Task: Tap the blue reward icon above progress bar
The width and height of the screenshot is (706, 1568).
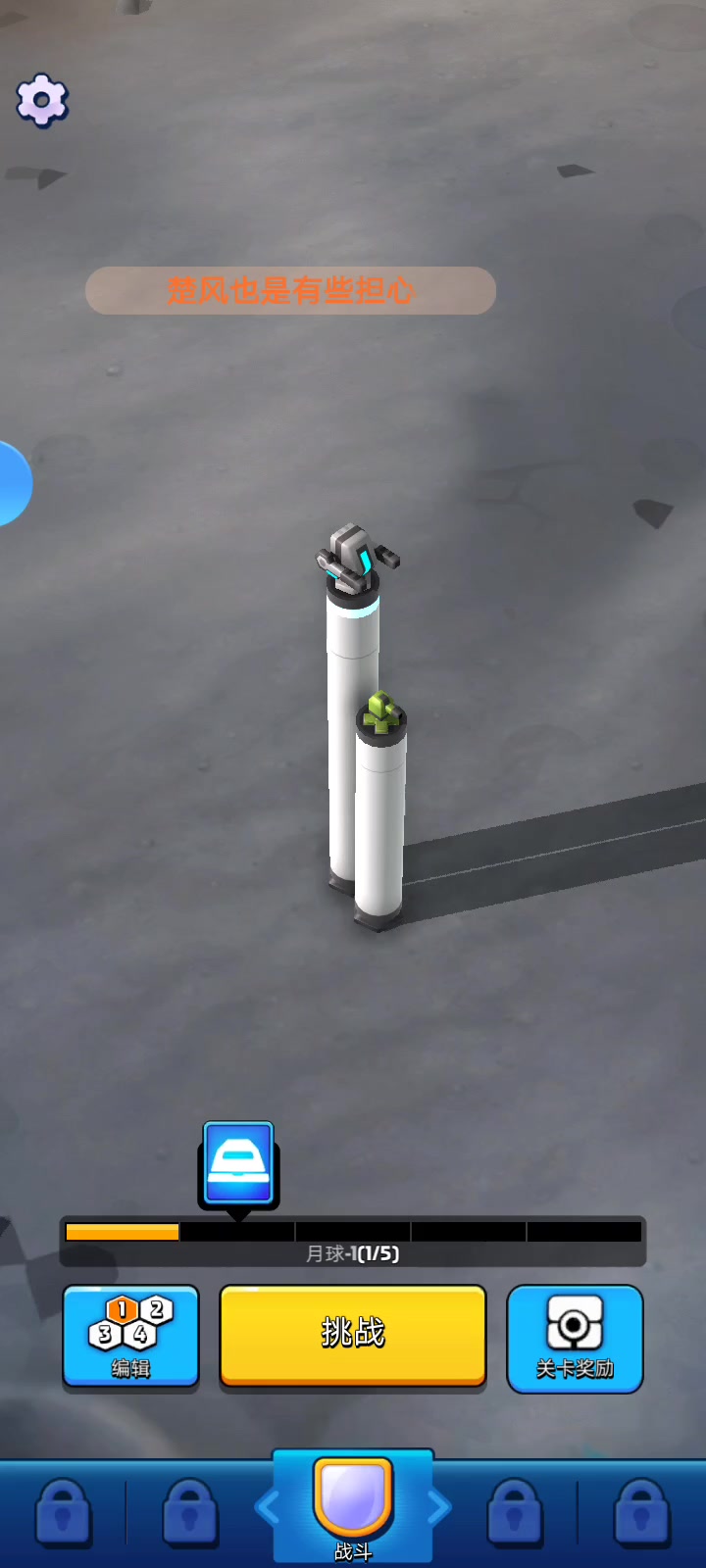Action: coord(238,1164)
